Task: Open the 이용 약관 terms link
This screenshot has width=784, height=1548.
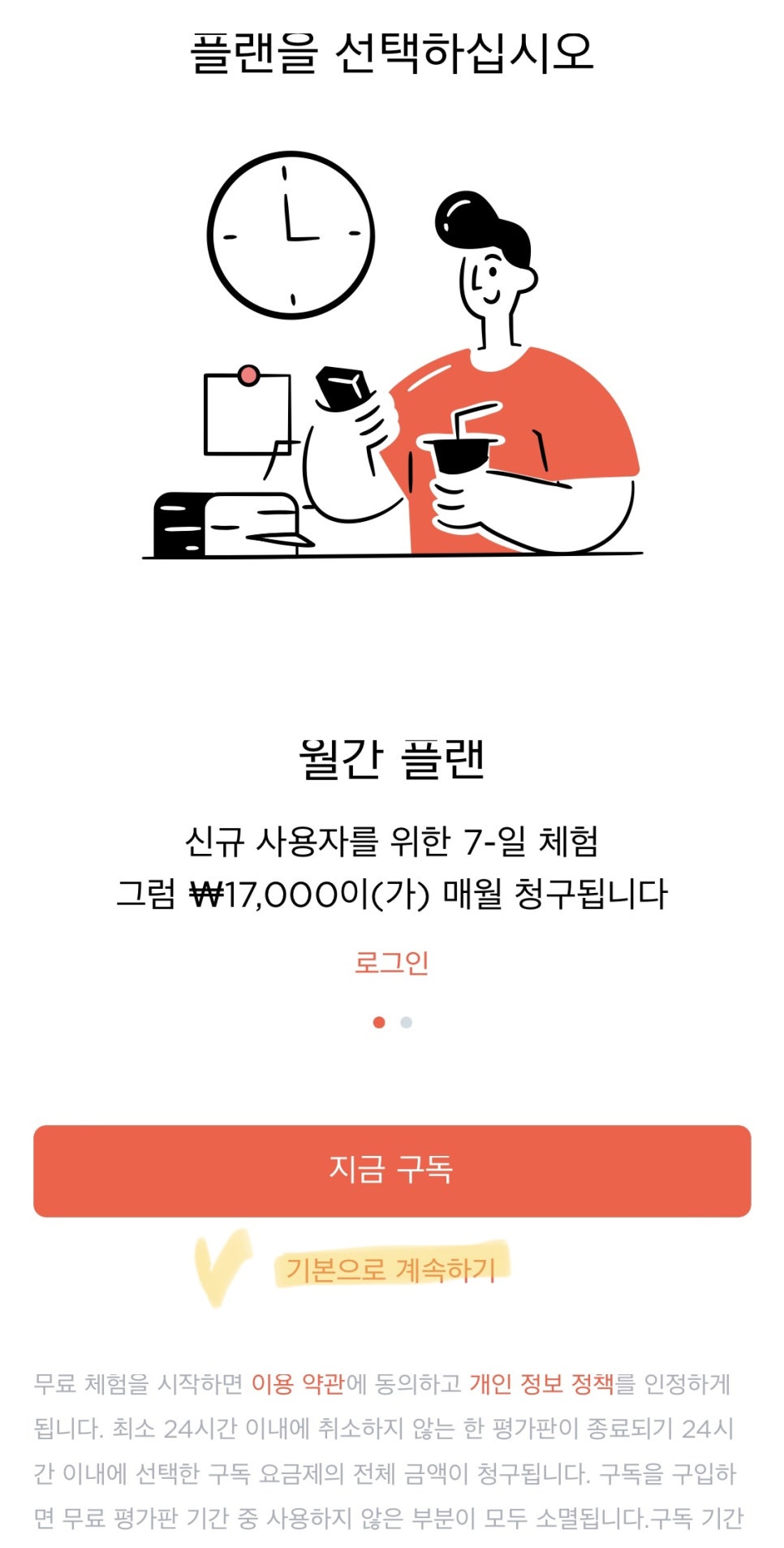Action: [x=298, y=1383]
